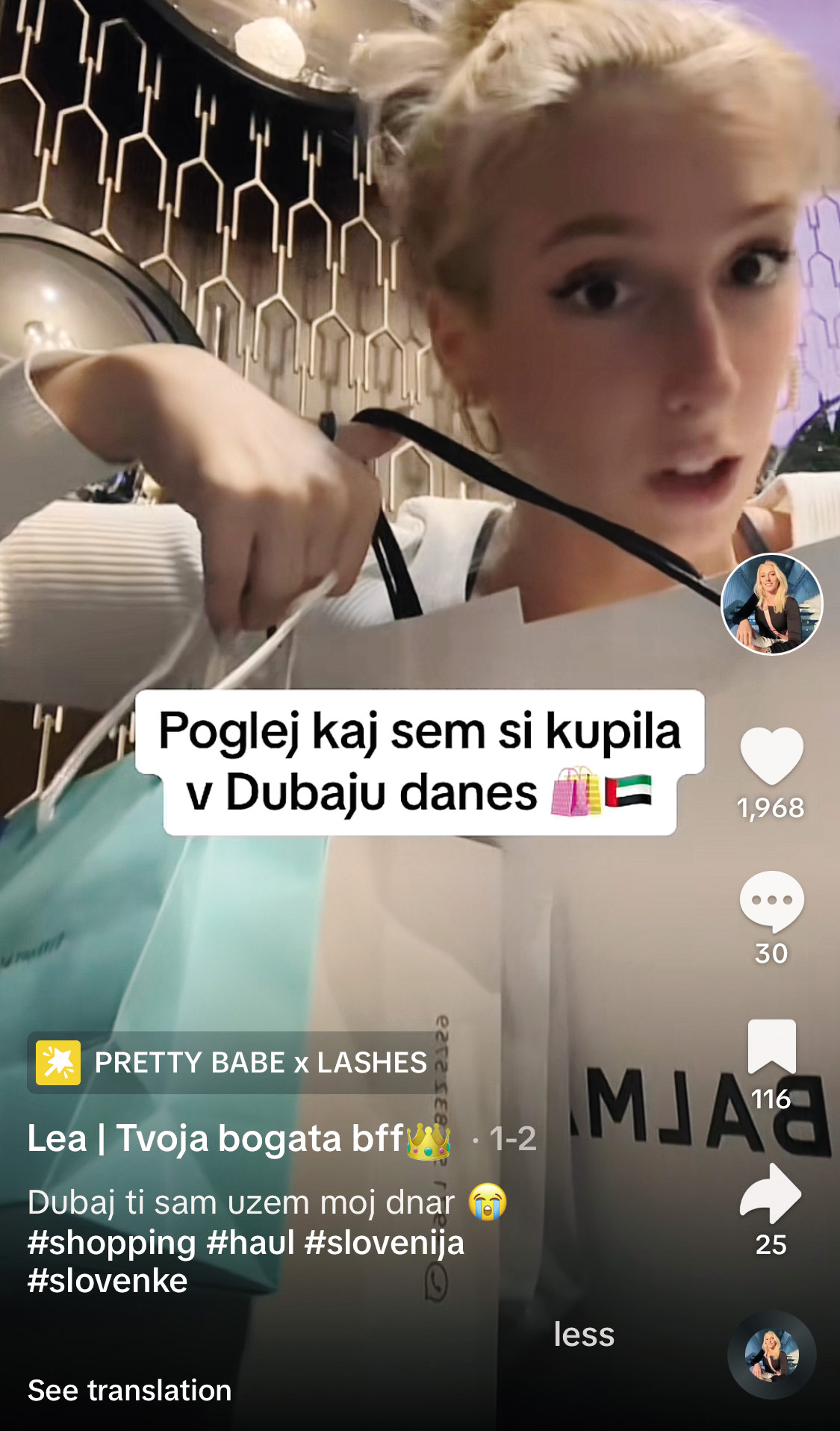The image size is (840, 1431).
Task: Bookmark this video to favorites
Action: [x=771, y=1046]
